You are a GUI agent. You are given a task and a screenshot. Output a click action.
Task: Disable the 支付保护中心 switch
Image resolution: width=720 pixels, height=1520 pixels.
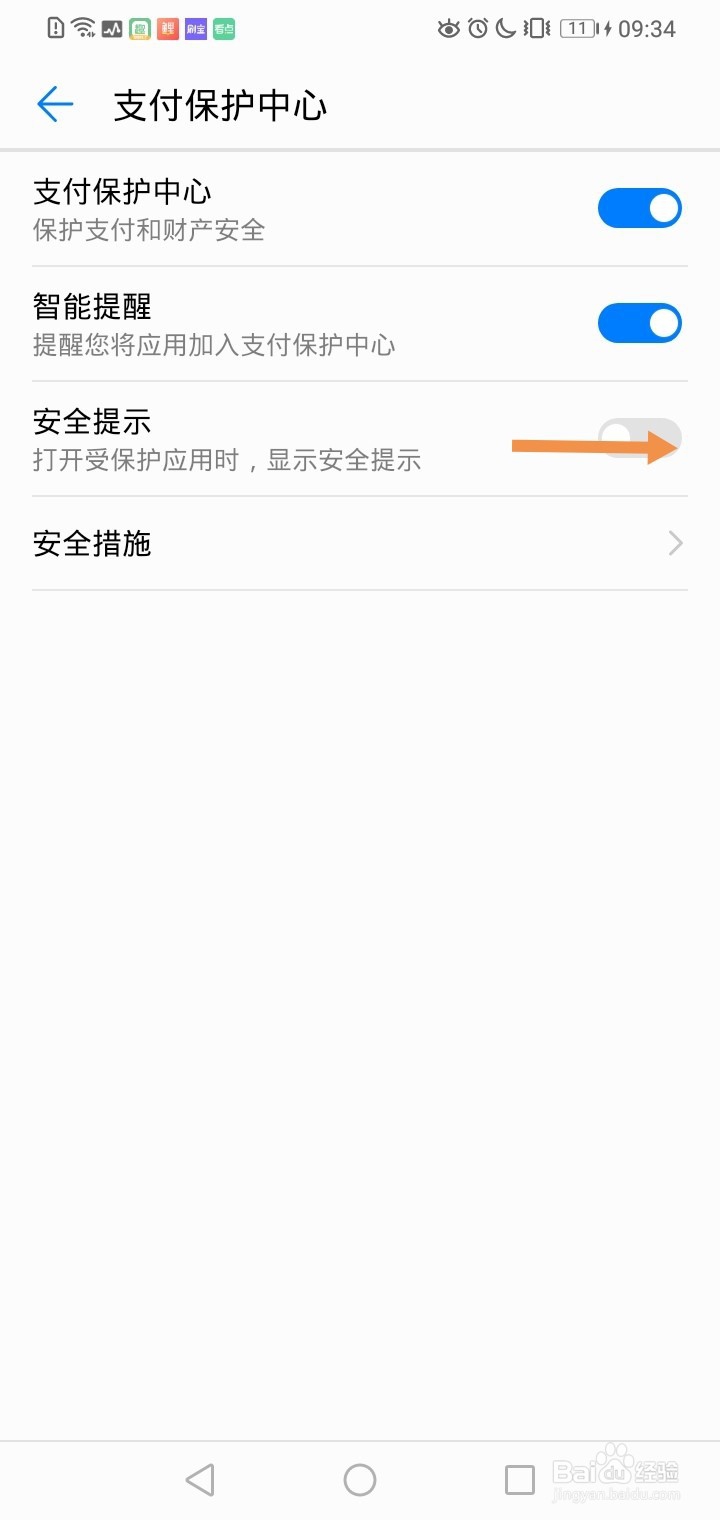(640, 208)
